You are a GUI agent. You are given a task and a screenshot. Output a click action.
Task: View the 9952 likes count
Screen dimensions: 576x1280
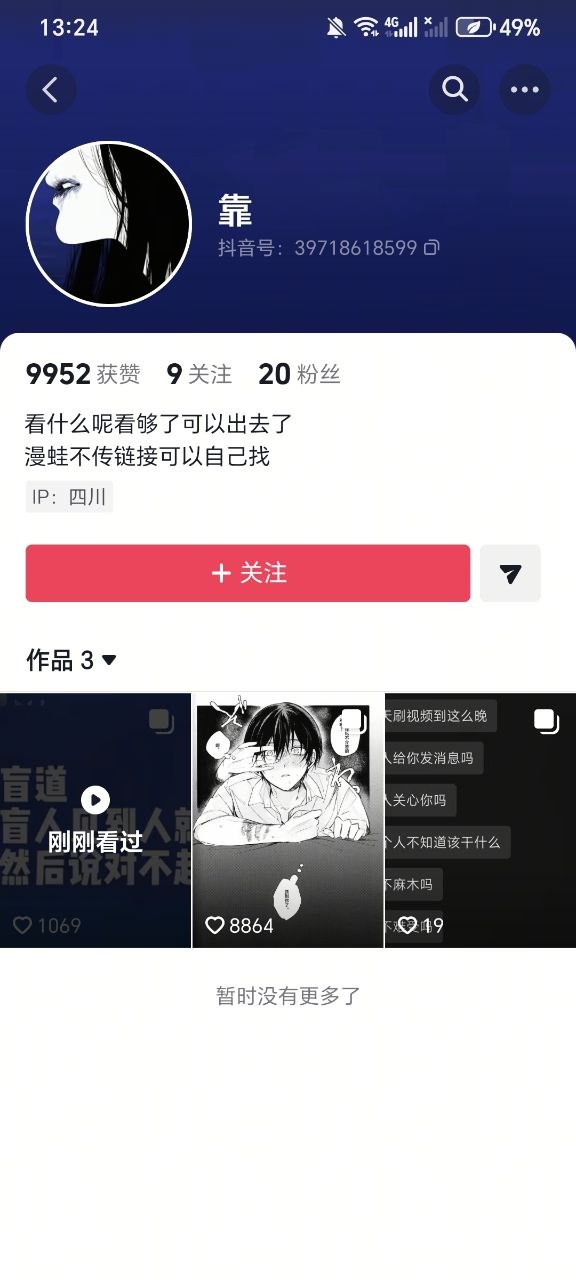pyautogui.click(x=83, y=374)
